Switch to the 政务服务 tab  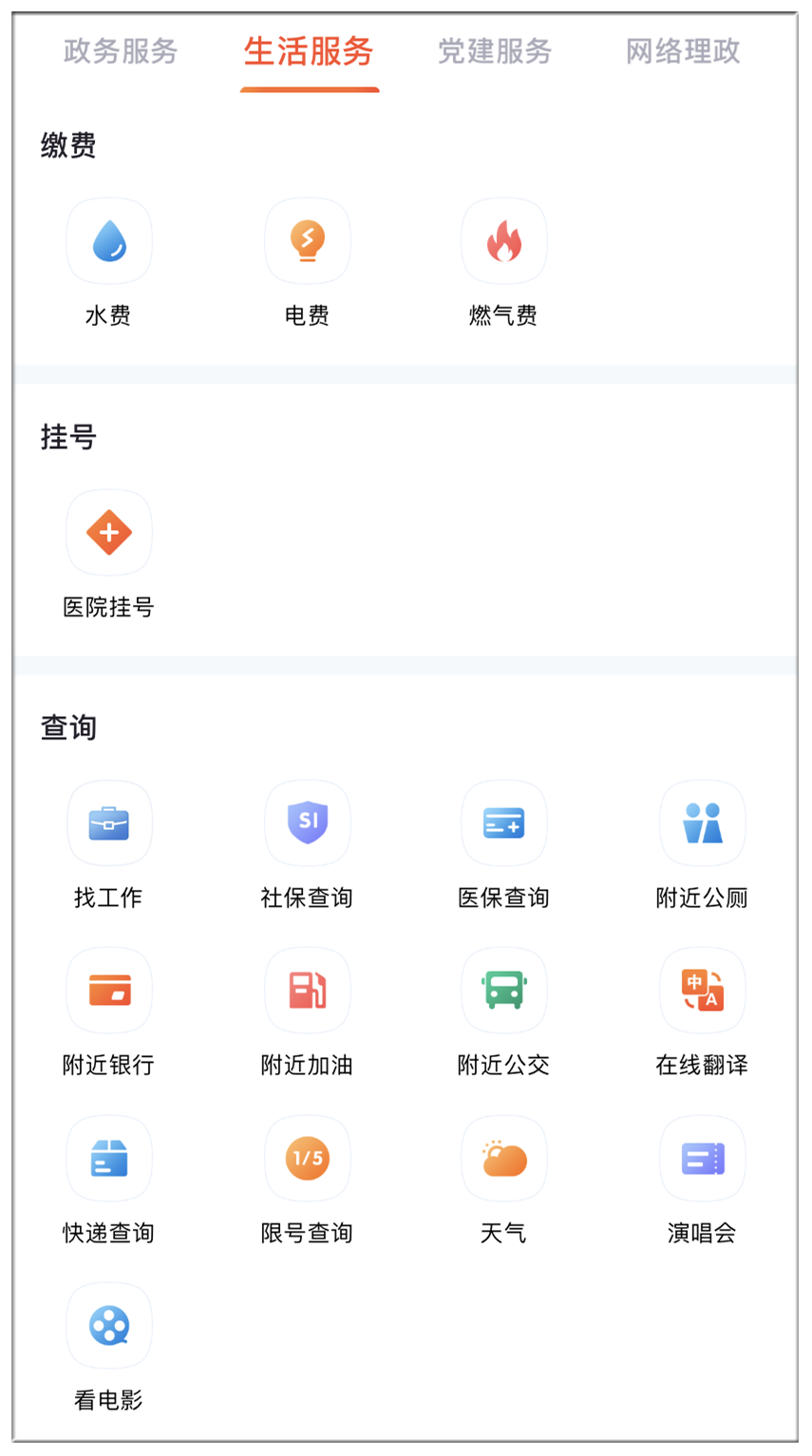[x=121, y=51]
